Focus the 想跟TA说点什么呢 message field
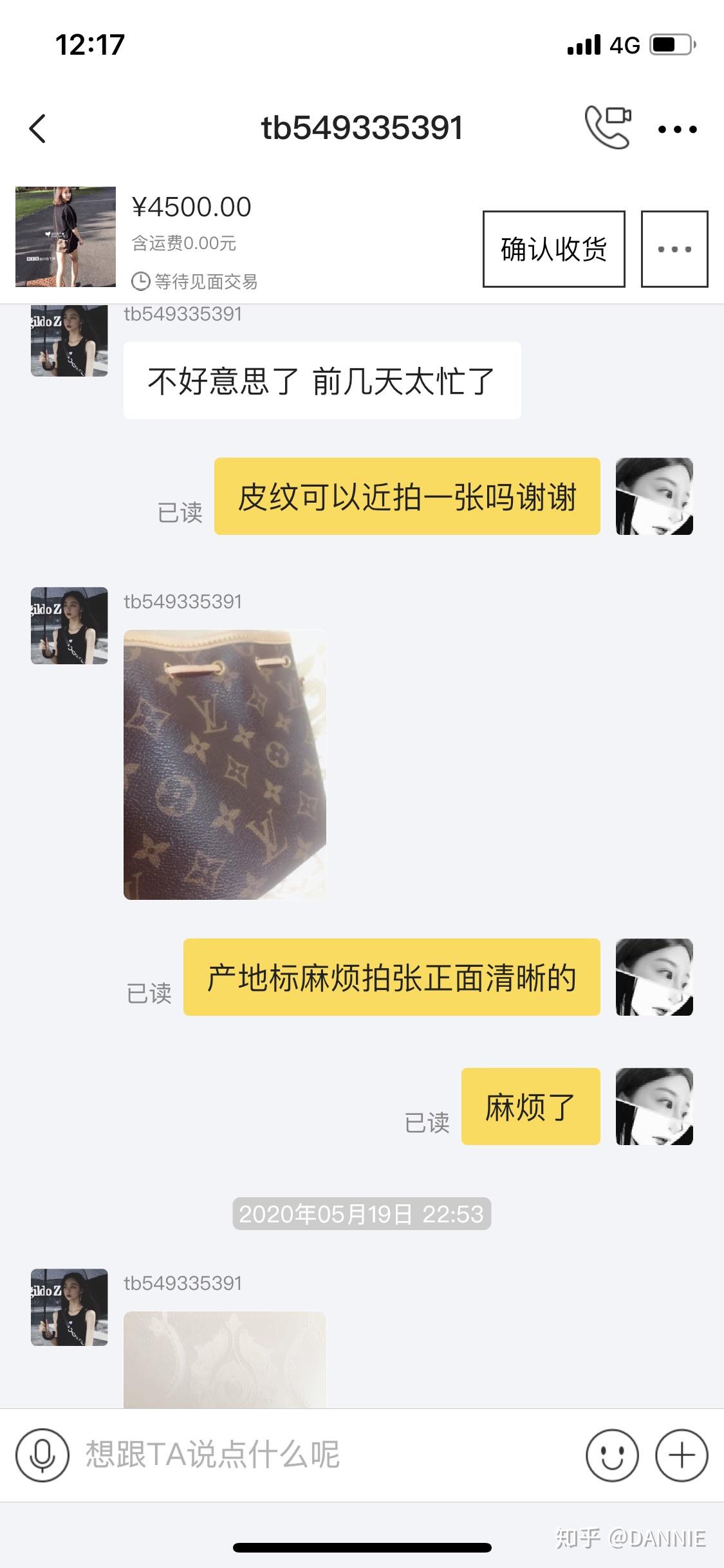The width and height of the screenshot is (724, 1568). 322,1455
